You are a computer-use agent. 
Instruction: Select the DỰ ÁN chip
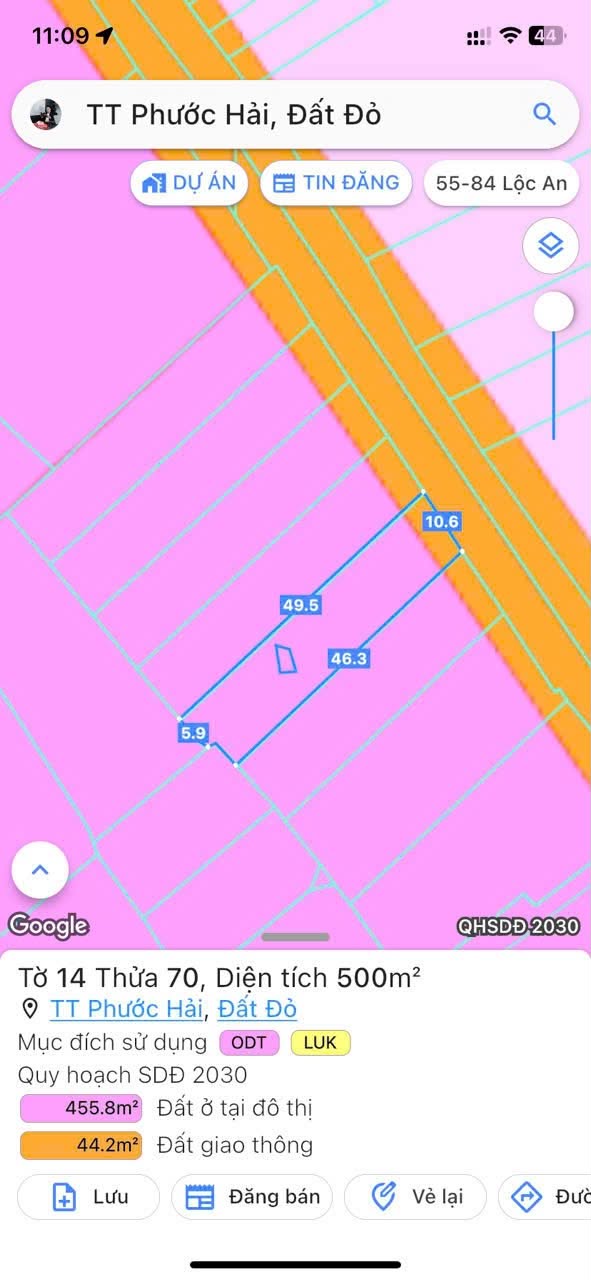(189, 183)
